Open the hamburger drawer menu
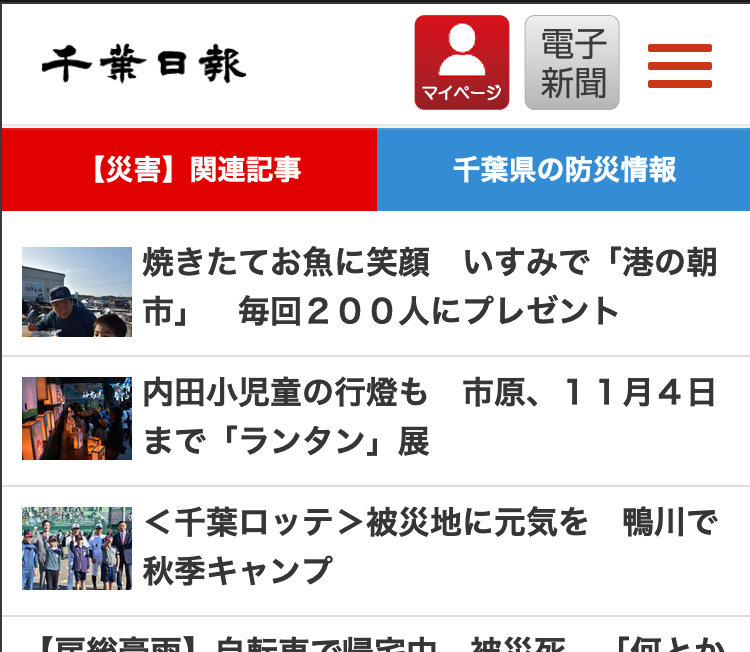750x652 pixels. [x=679, y=66]
